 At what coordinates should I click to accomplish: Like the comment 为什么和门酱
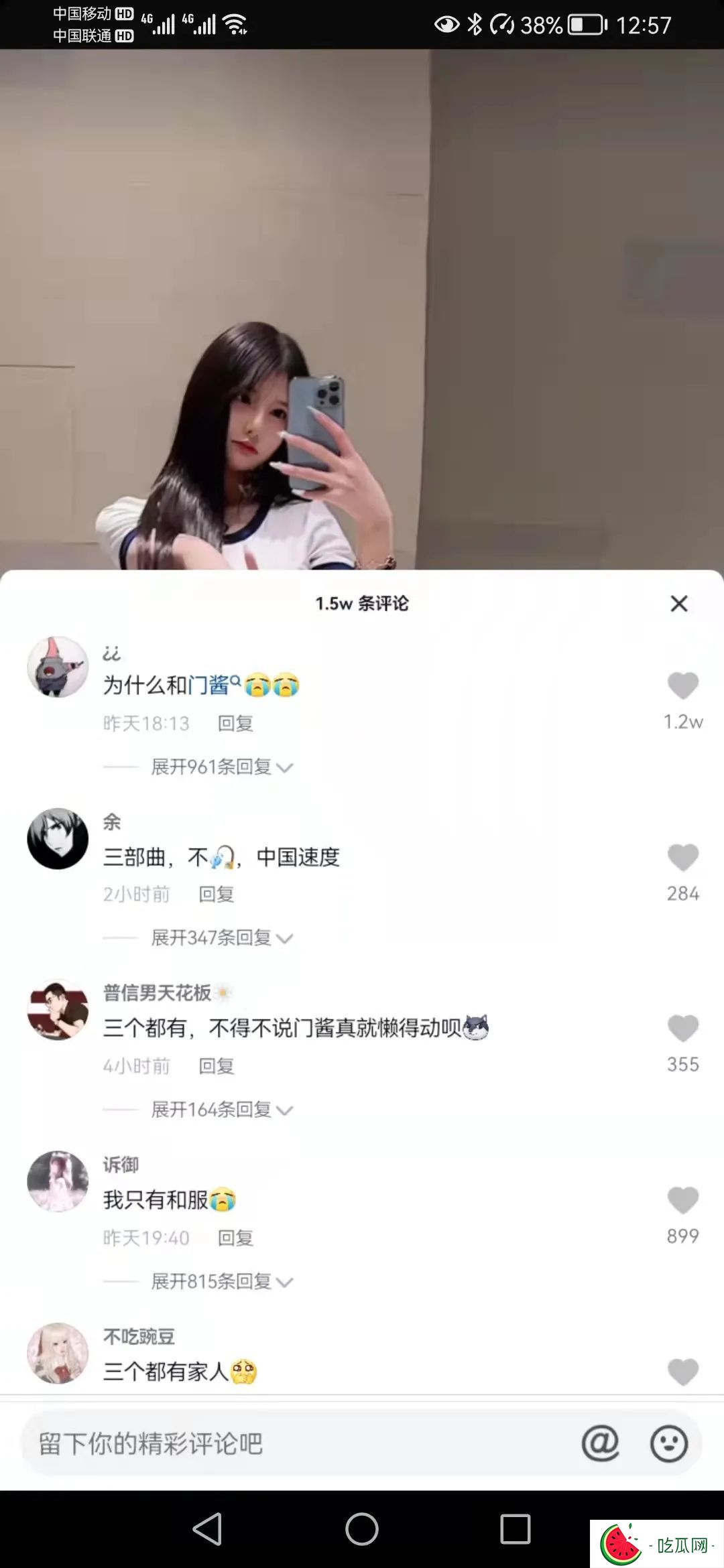point(682,686)
